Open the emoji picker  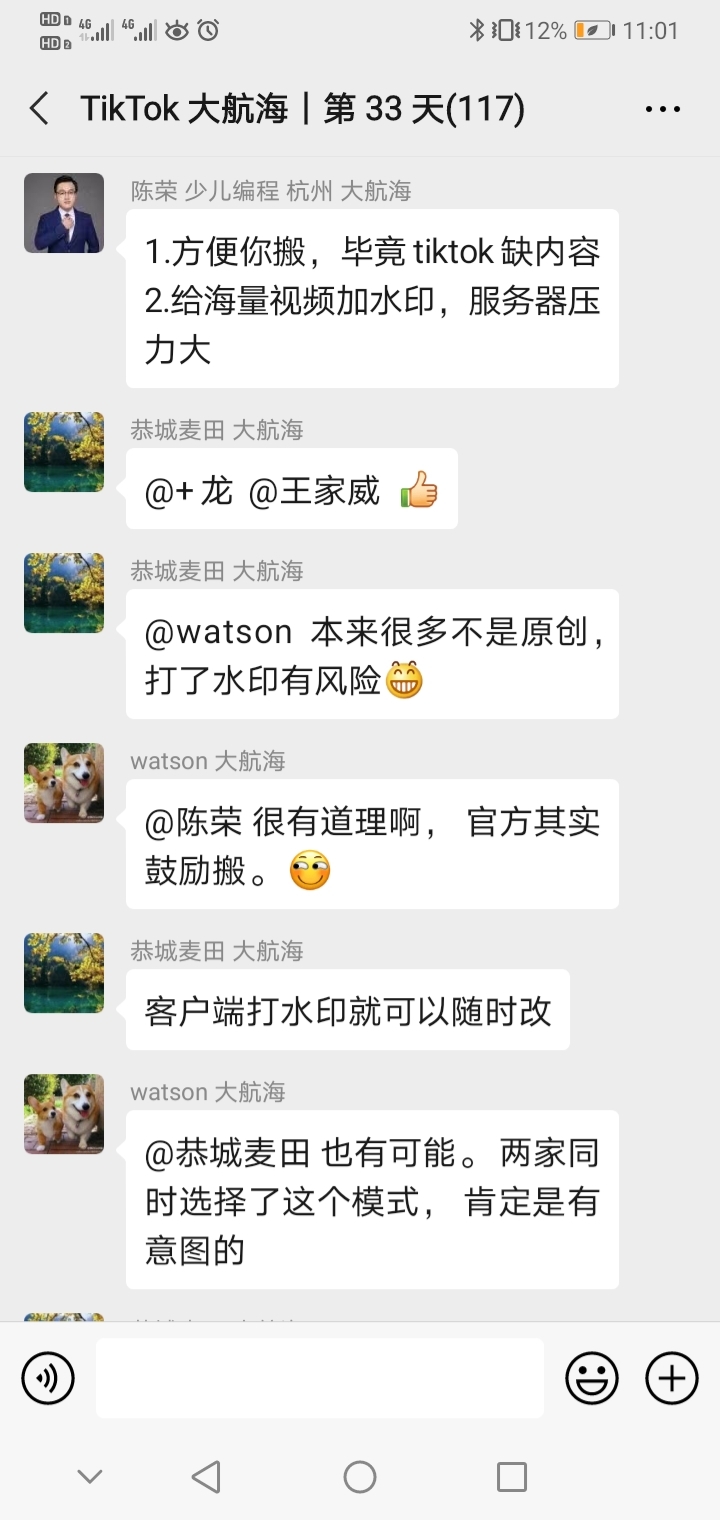(592, 1378)
